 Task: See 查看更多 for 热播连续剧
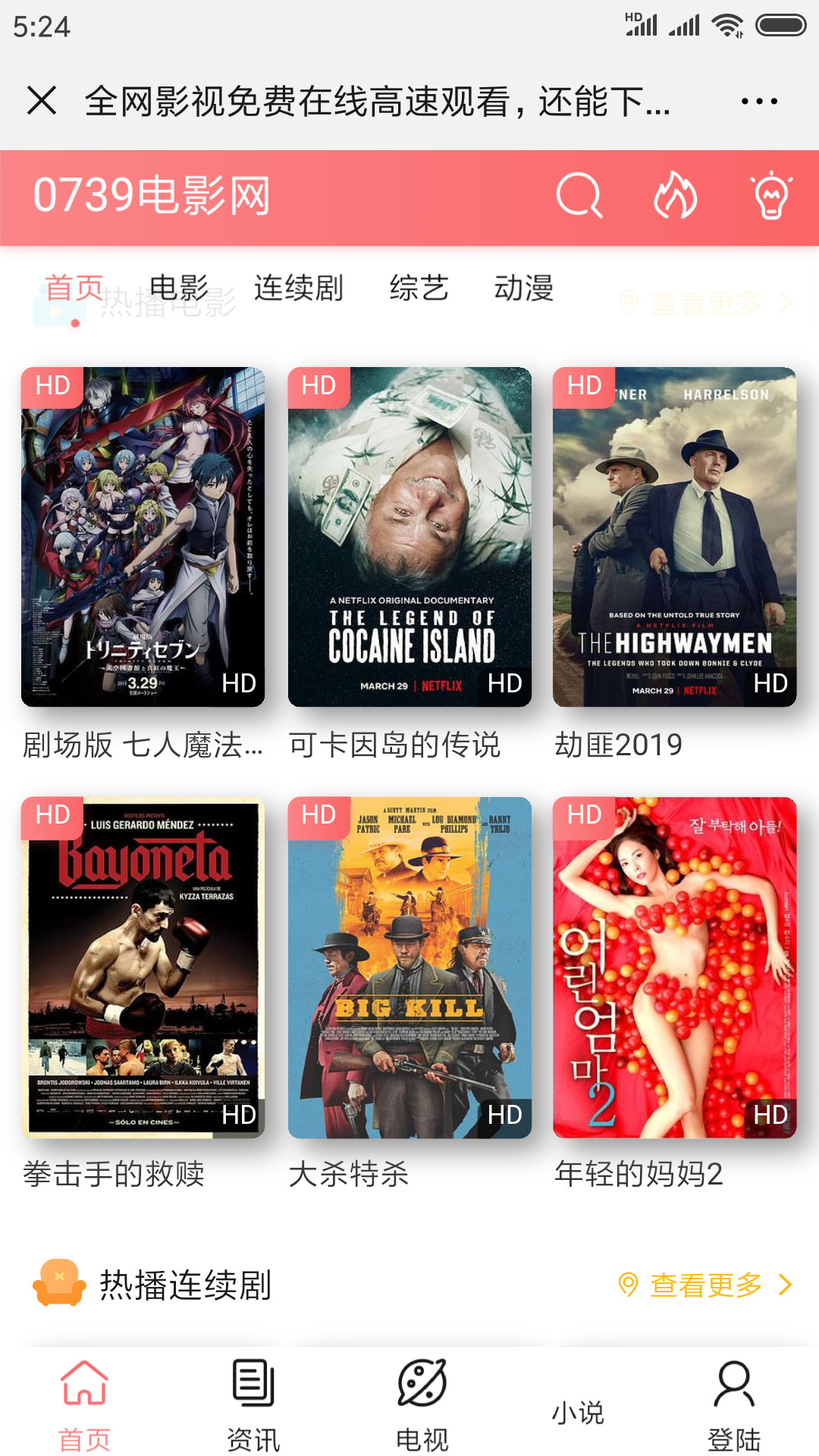(706, 1285)
